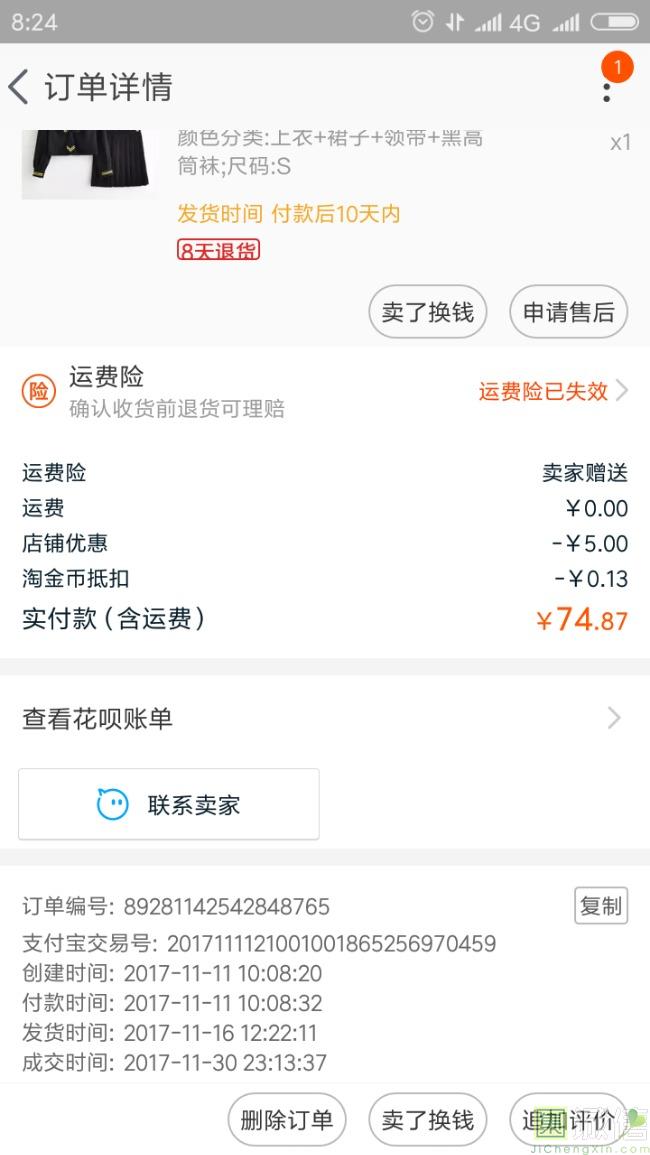Open the 运费险 insurance details row

(325, 391)
